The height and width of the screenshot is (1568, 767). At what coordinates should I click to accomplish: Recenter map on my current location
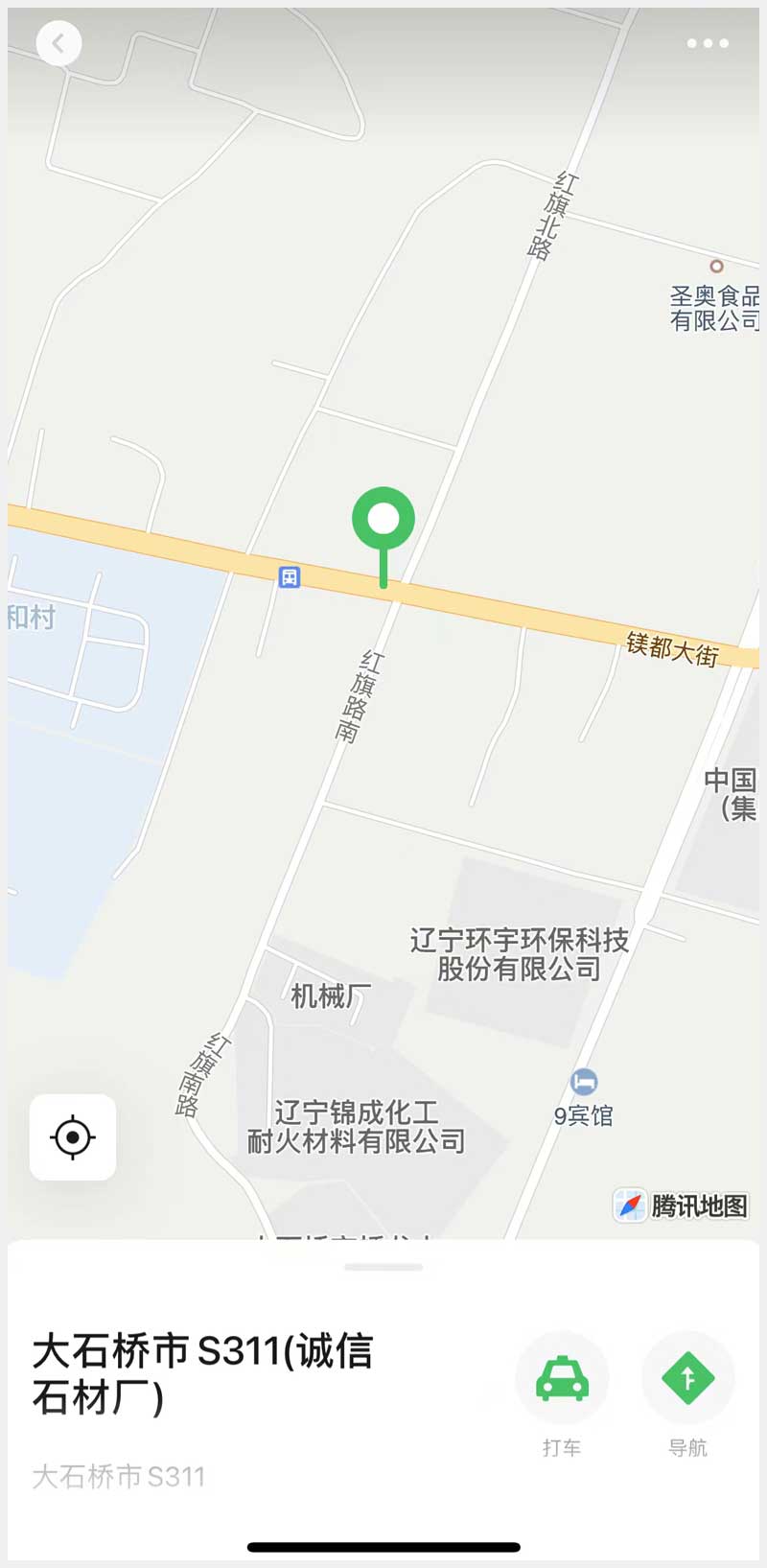(73, 1137)
